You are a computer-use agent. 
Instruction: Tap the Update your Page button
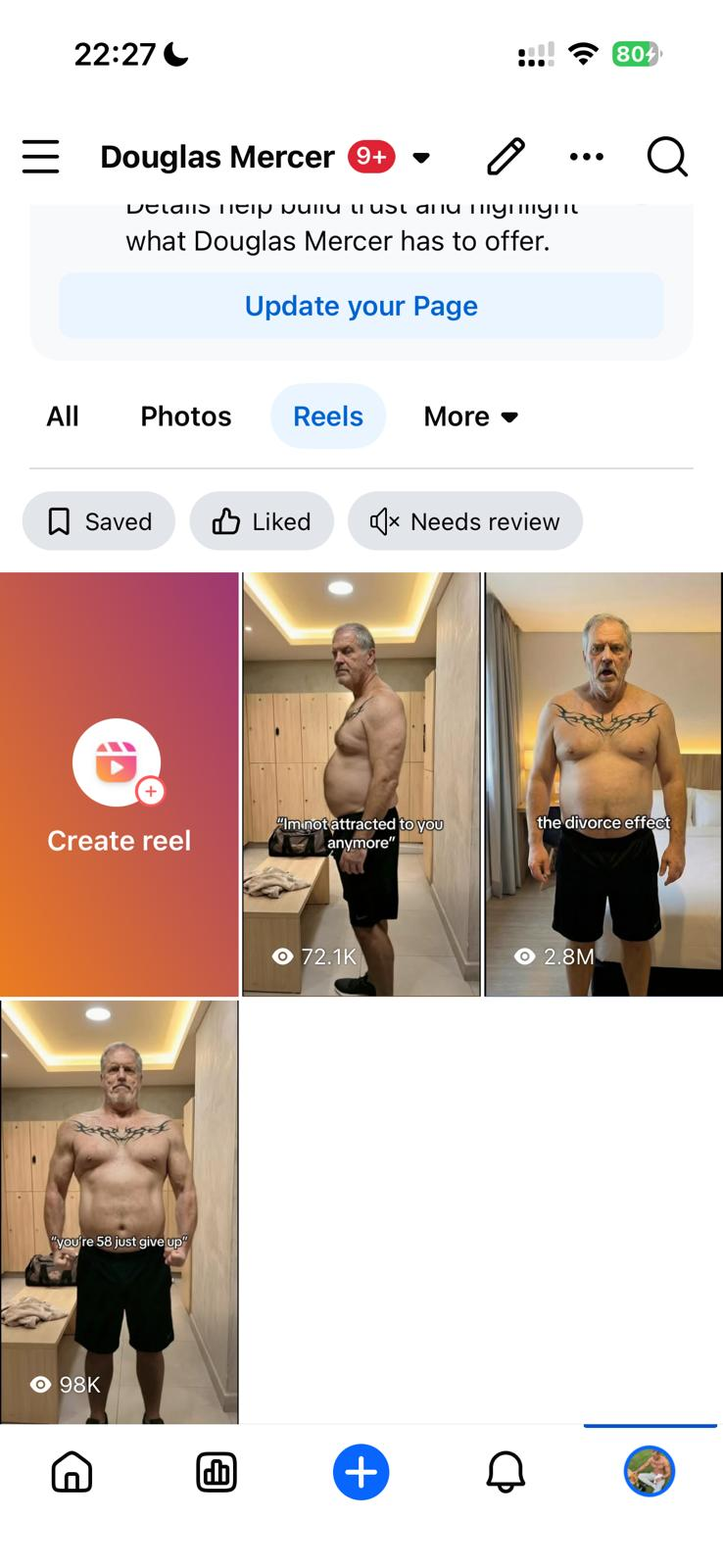[x=361, y=306]
